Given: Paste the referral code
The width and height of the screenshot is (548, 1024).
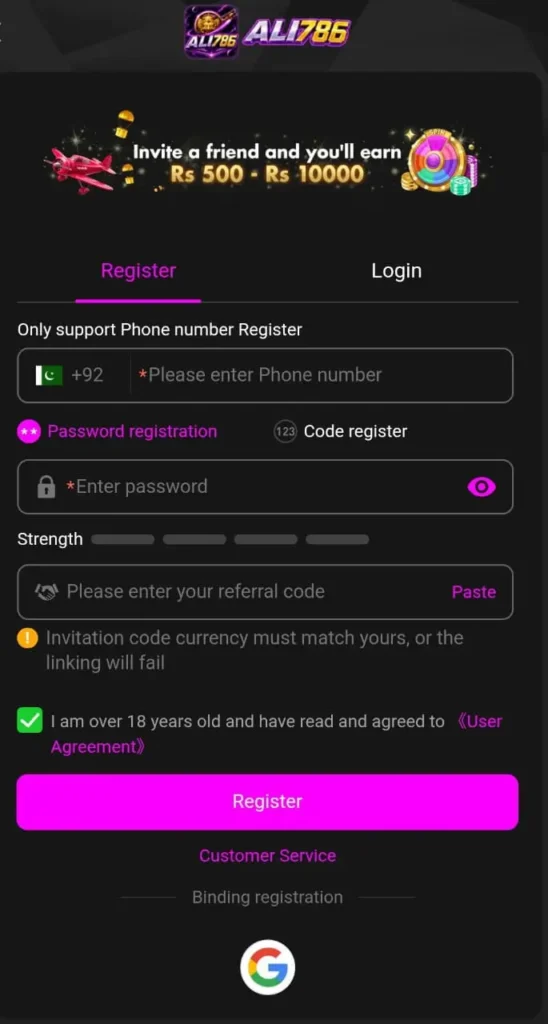Looking at the screenshot, I should coord(474,592).
